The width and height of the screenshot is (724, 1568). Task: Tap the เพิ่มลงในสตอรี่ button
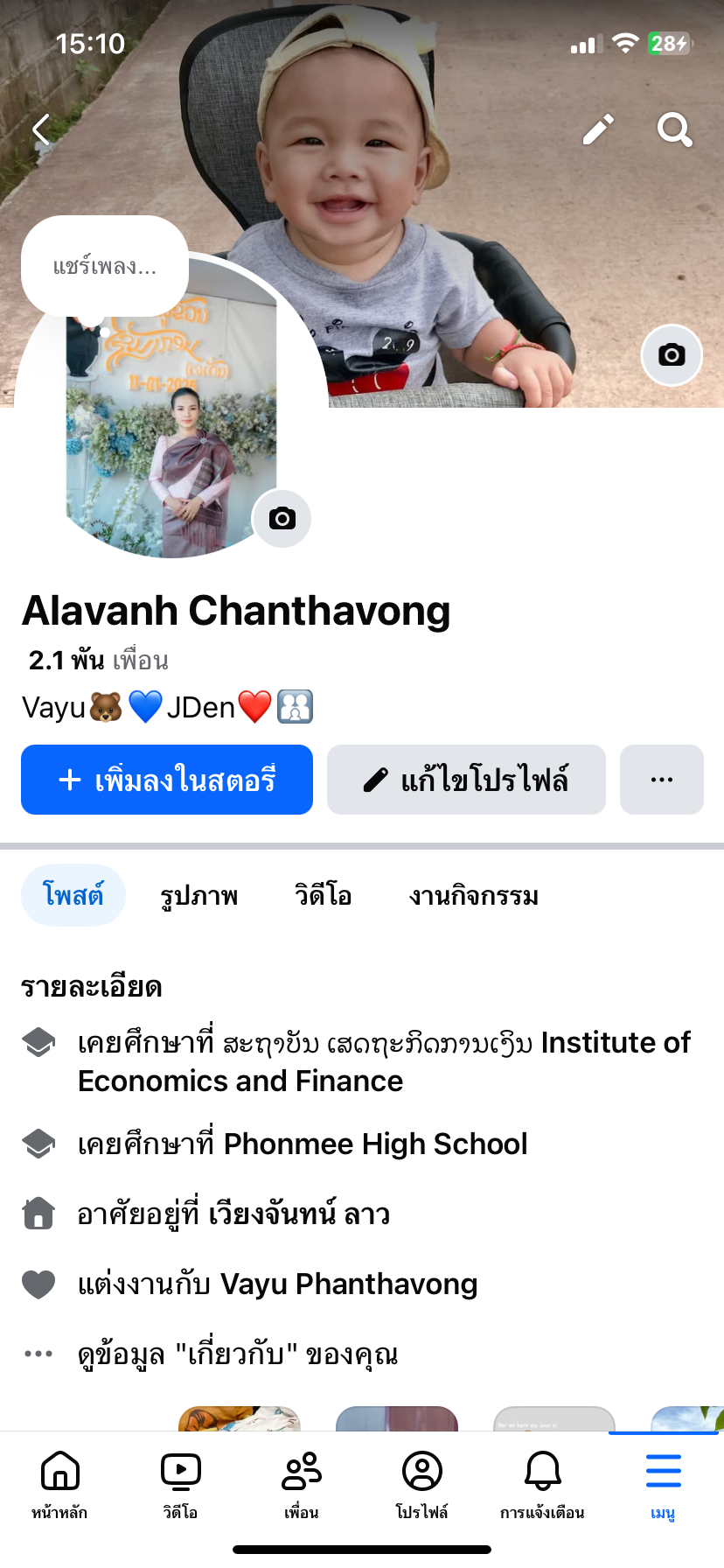point(167,780)
